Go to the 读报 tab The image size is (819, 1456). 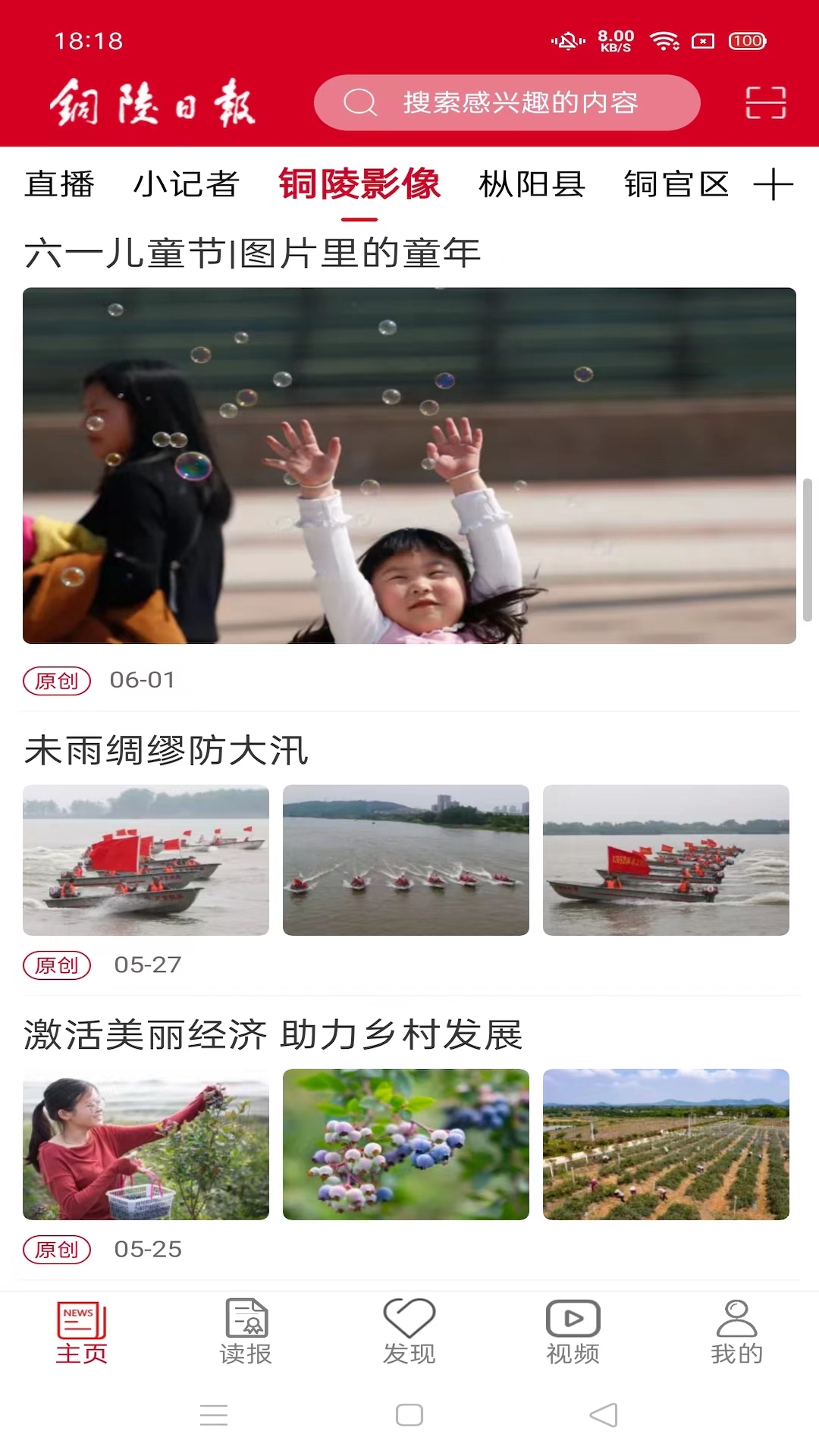(246, 1332)
